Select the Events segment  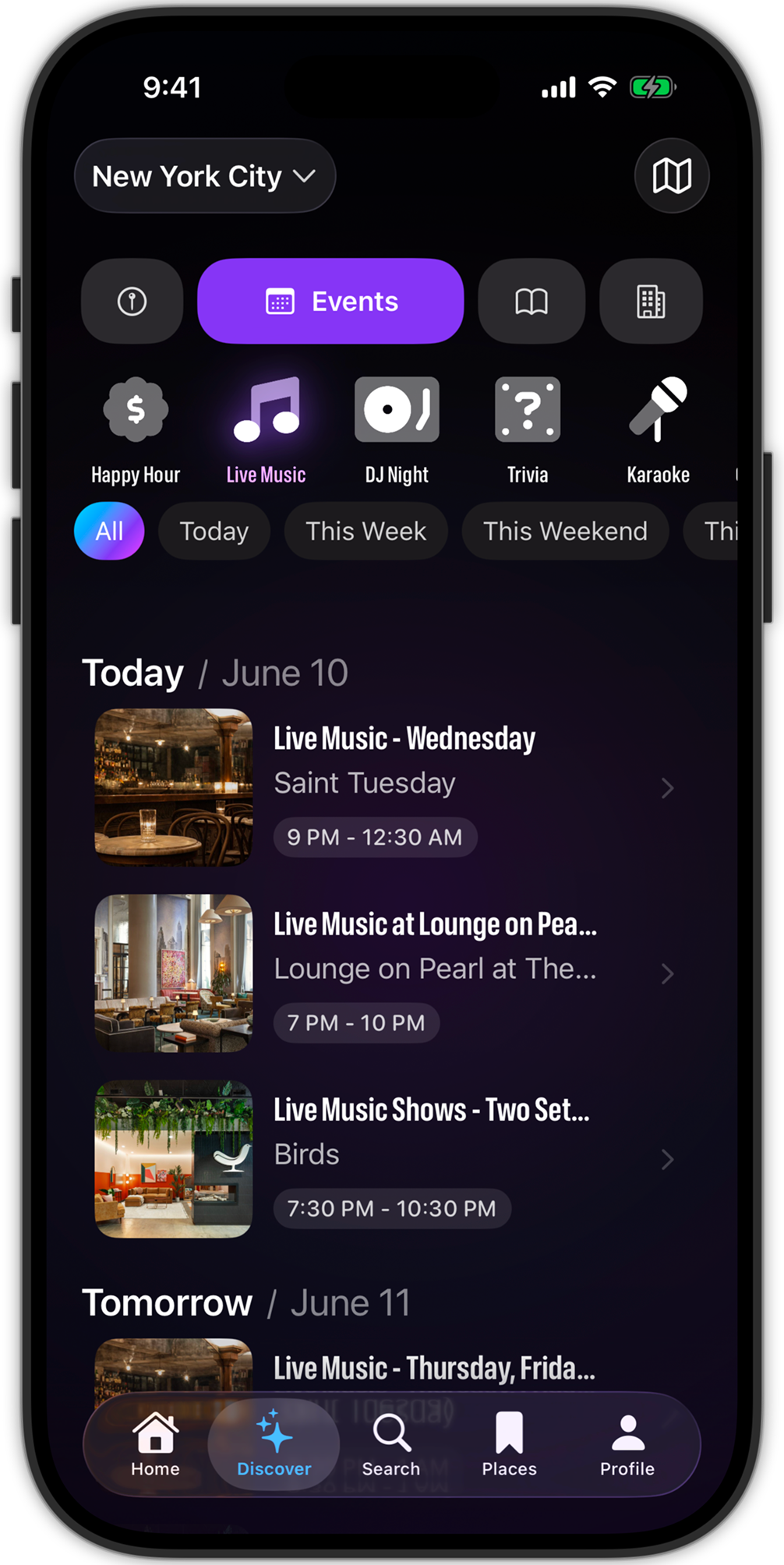click(x=330, y=302)
